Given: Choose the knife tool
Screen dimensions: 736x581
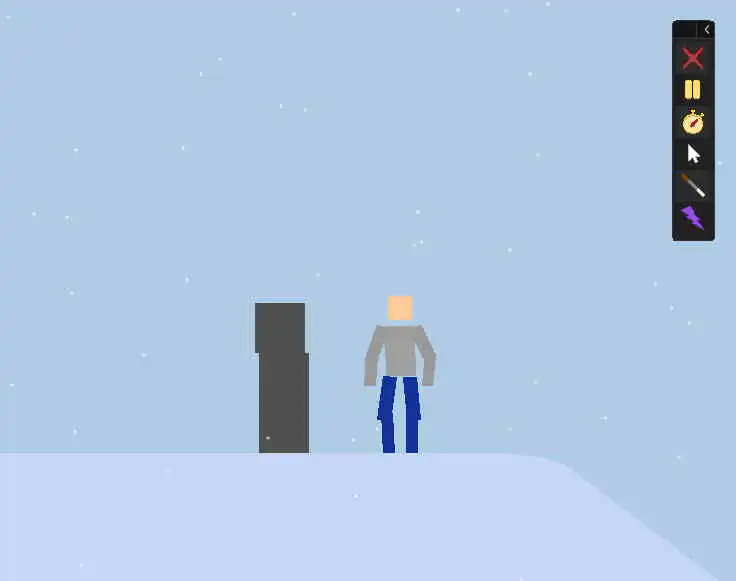Looking at the screenshot, I should click(x=693, y=186).
